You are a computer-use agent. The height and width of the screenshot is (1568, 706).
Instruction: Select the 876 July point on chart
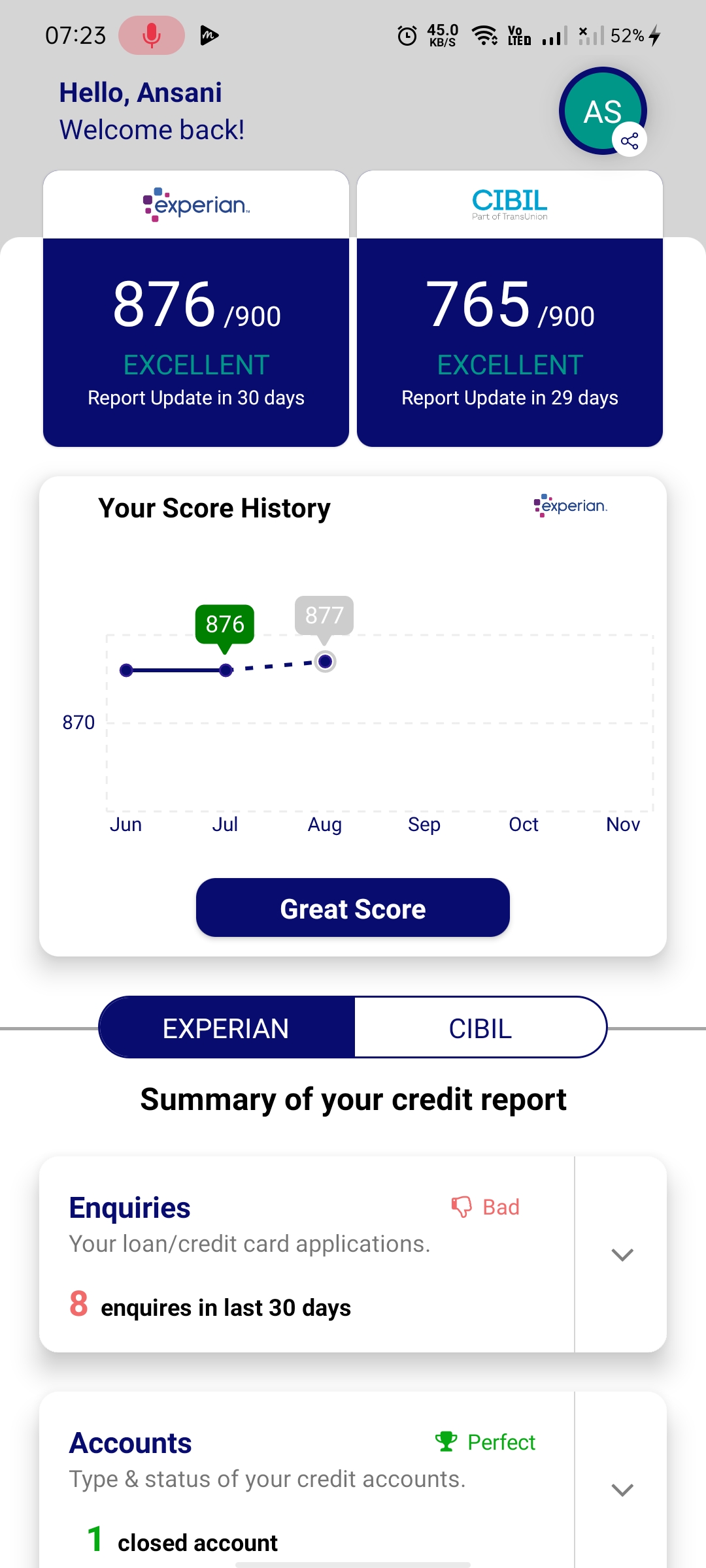click(226, 670)
